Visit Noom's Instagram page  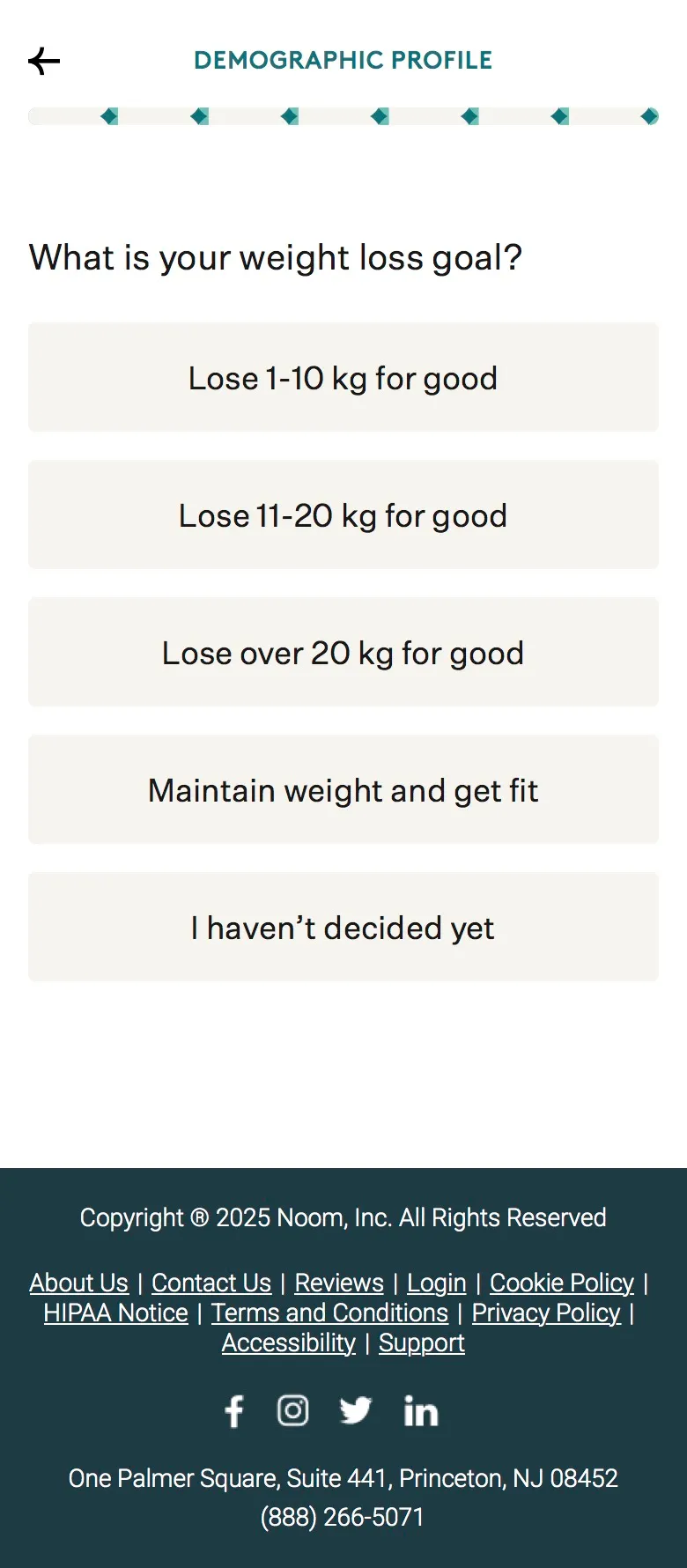pyautogui.click(x=293, y=1411)
